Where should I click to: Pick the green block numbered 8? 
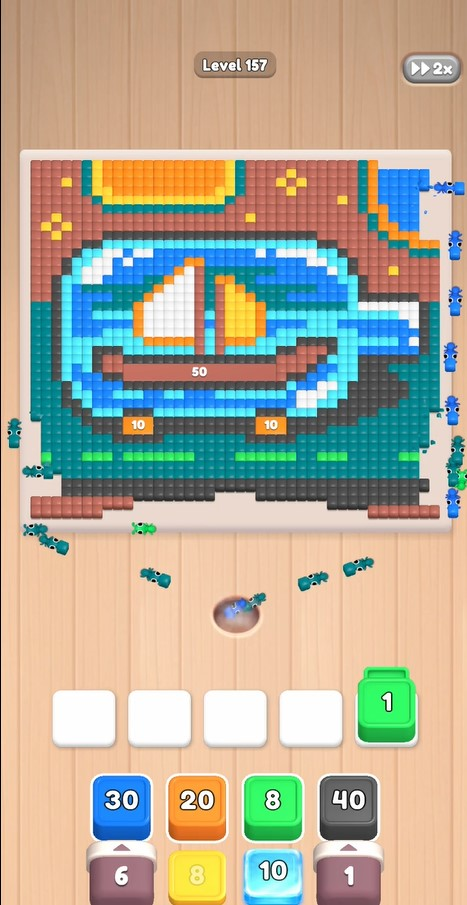[x=272, y=806]
